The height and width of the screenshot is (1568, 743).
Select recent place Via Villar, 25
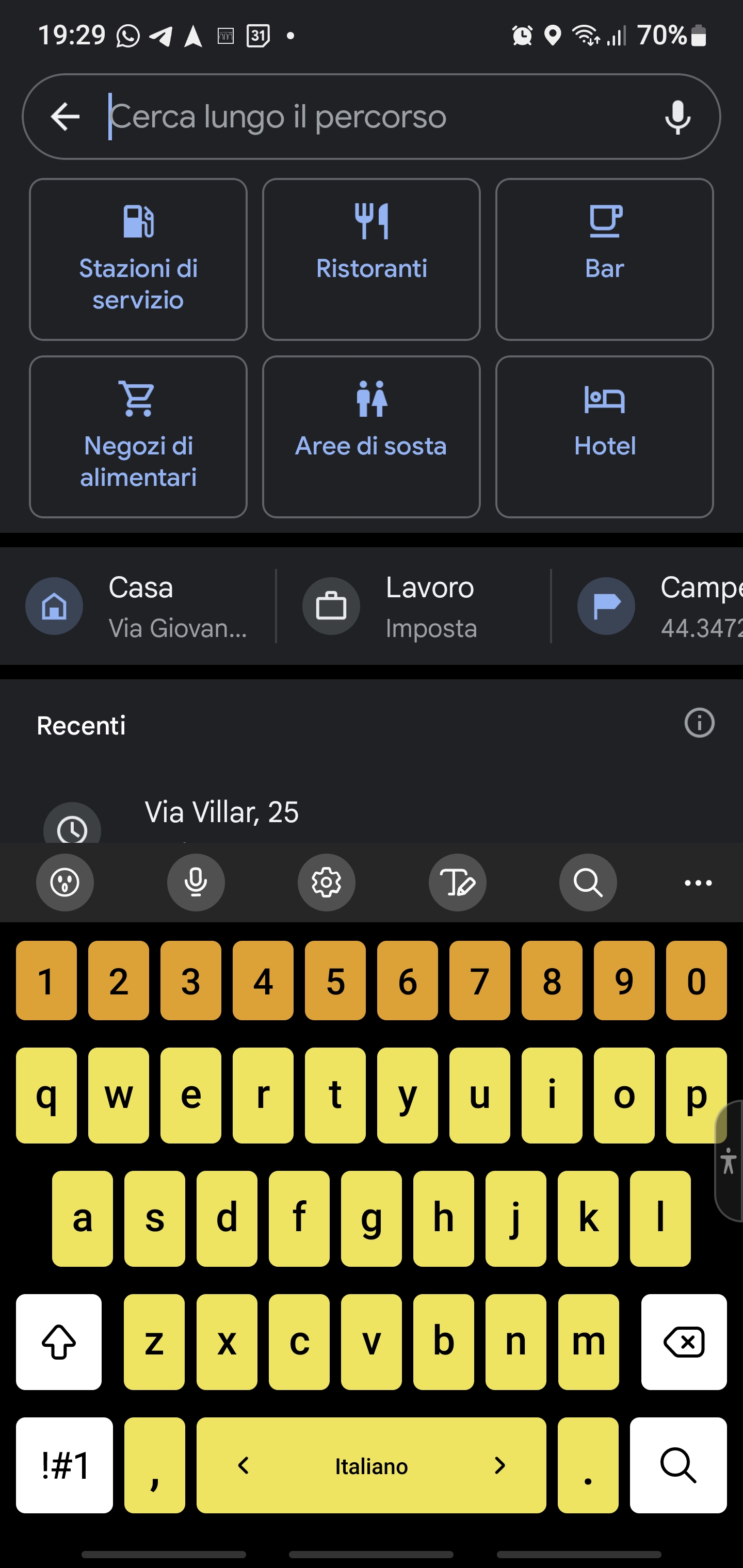point(222,812)
